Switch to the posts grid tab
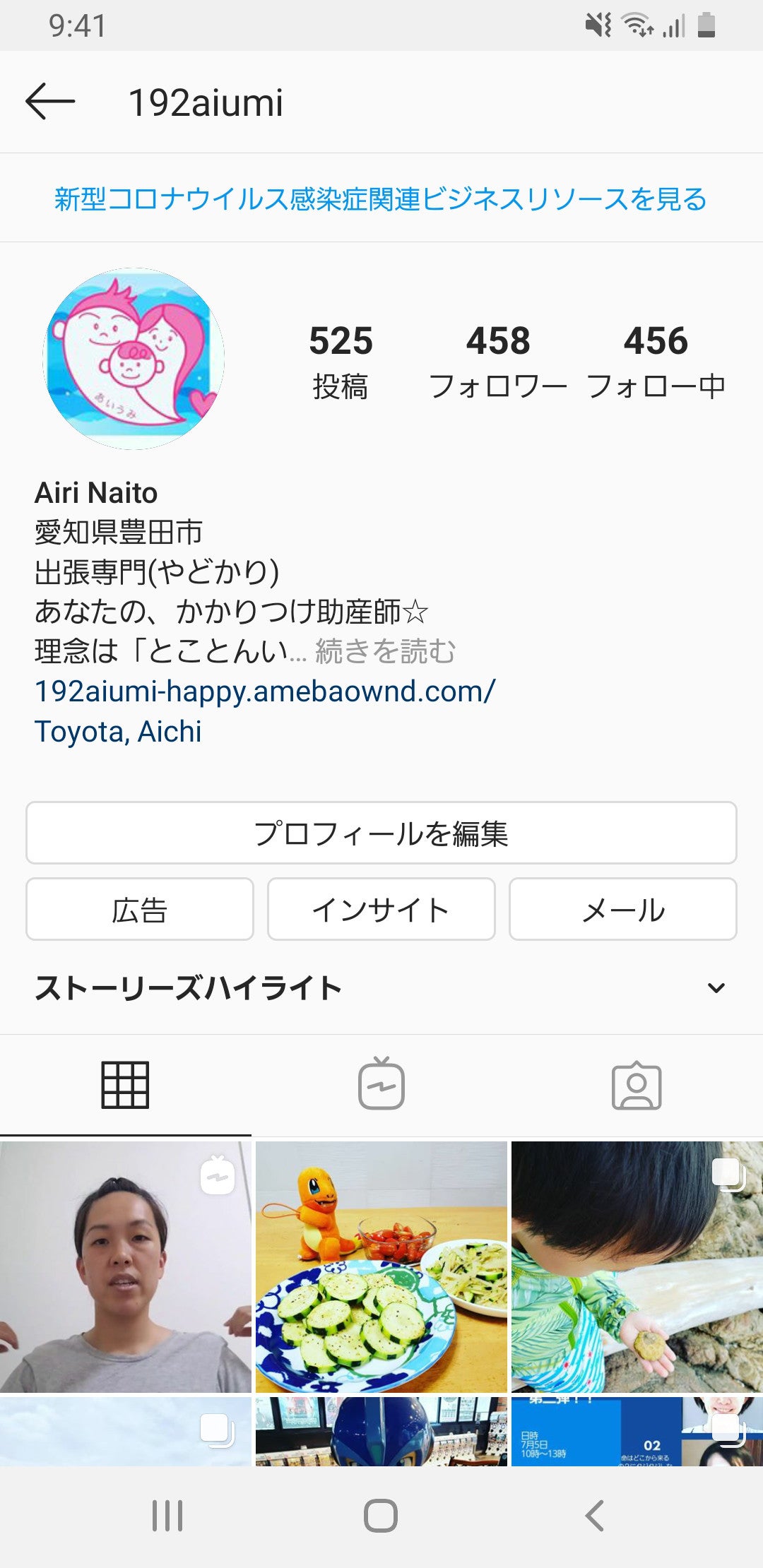Image resolution: width=763 pixels, height=1568 pixels. (125, 1085)
